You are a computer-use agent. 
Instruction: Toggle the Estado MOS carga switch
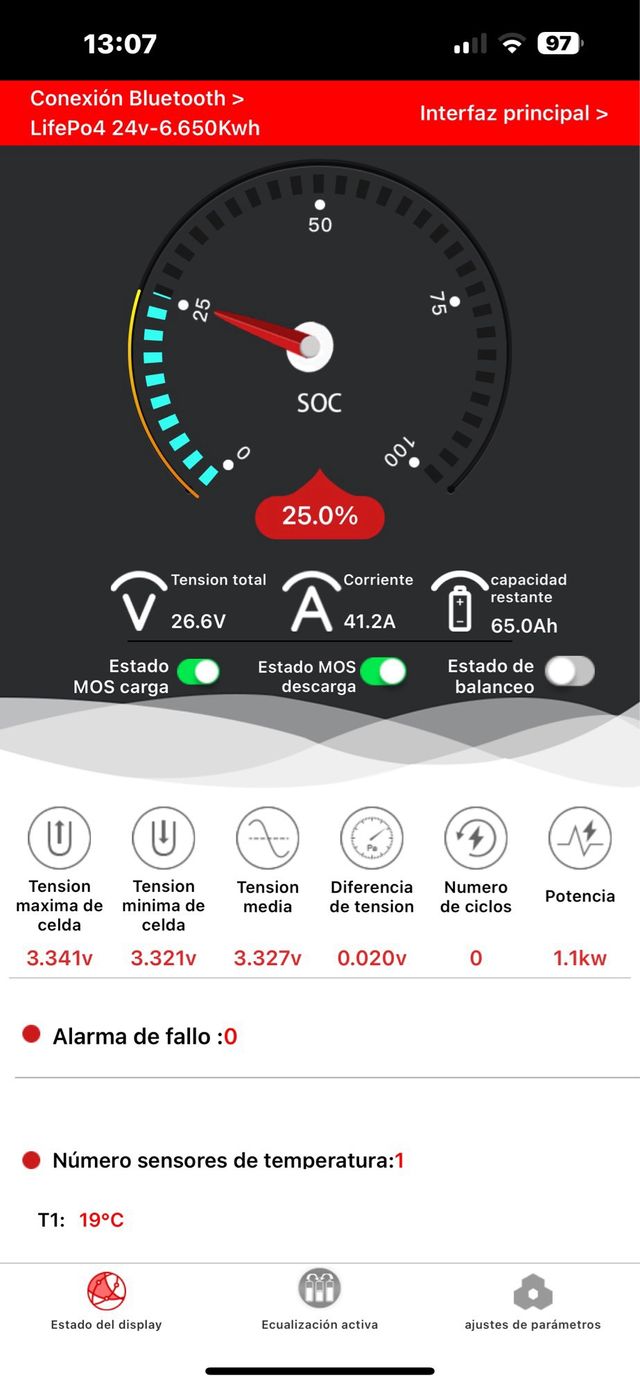(198, 672)
